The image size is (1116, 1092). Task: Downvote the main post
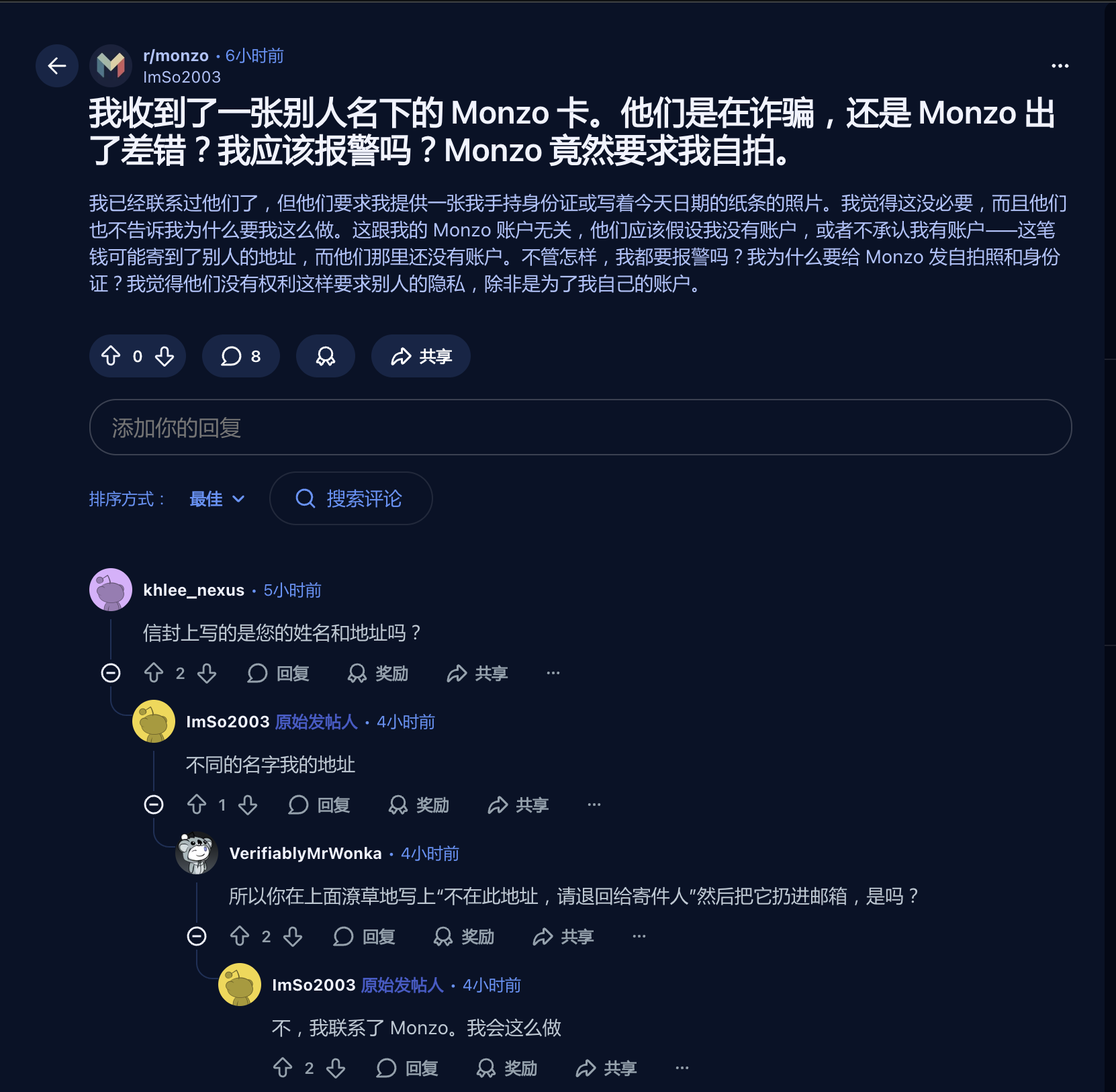pos(165,356)
